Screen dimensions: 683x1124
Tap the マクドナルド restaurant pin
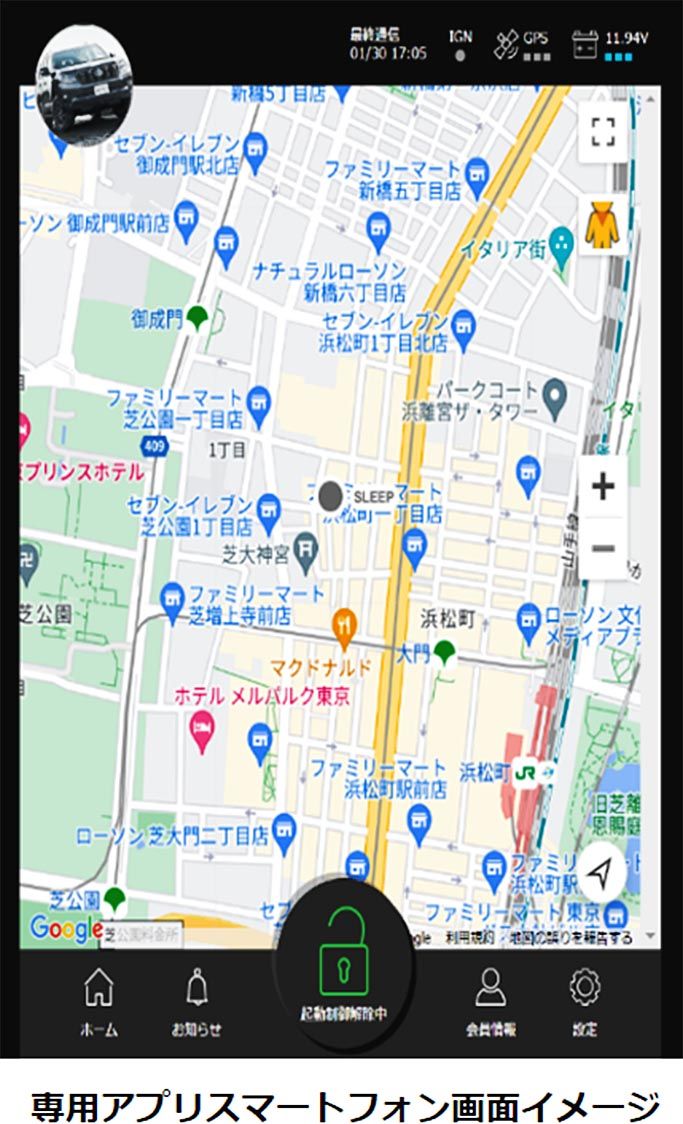pos(345,626)
